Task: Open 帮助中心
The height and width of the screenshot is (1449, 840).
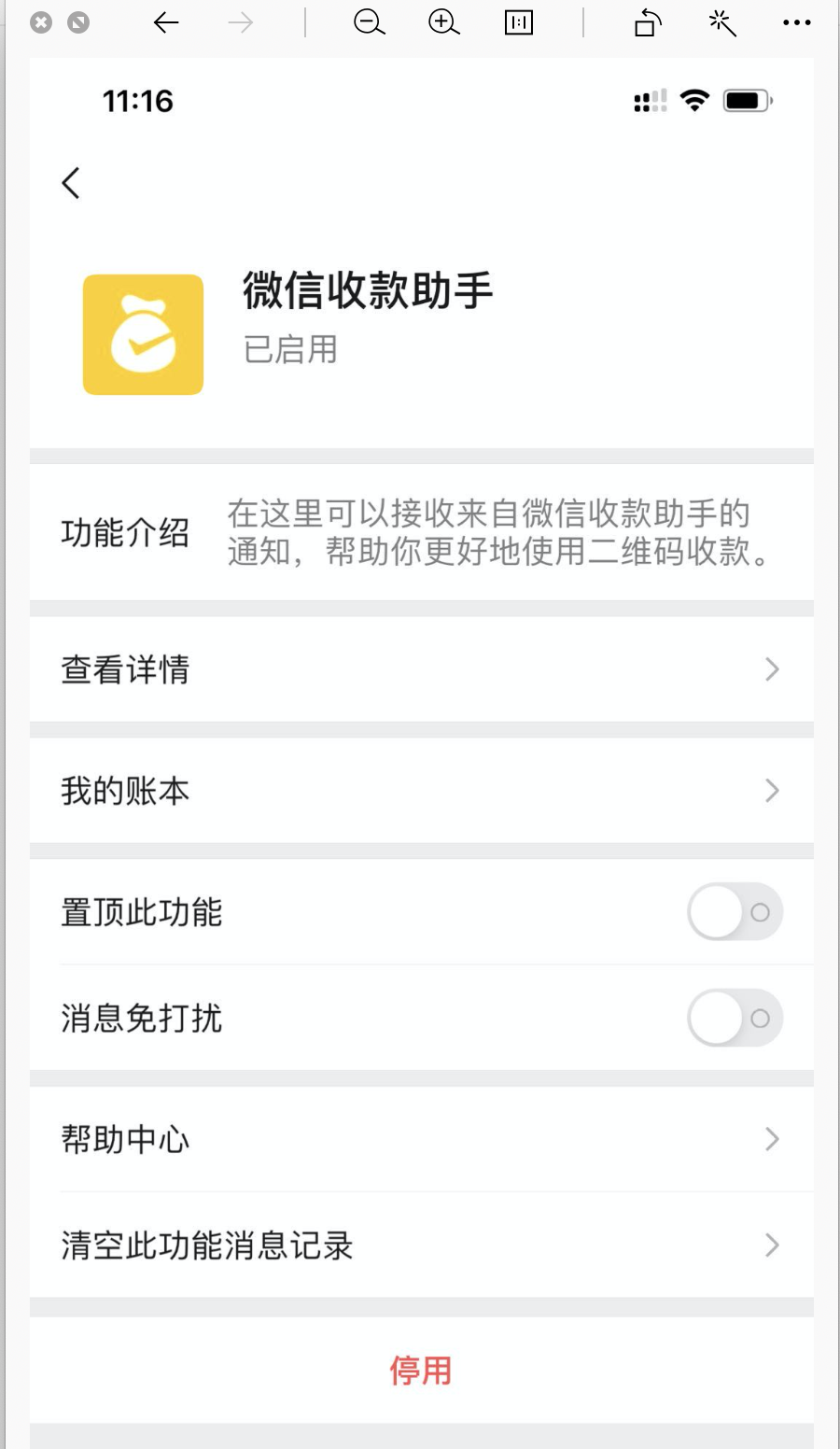Action: tap(421, 1139)
